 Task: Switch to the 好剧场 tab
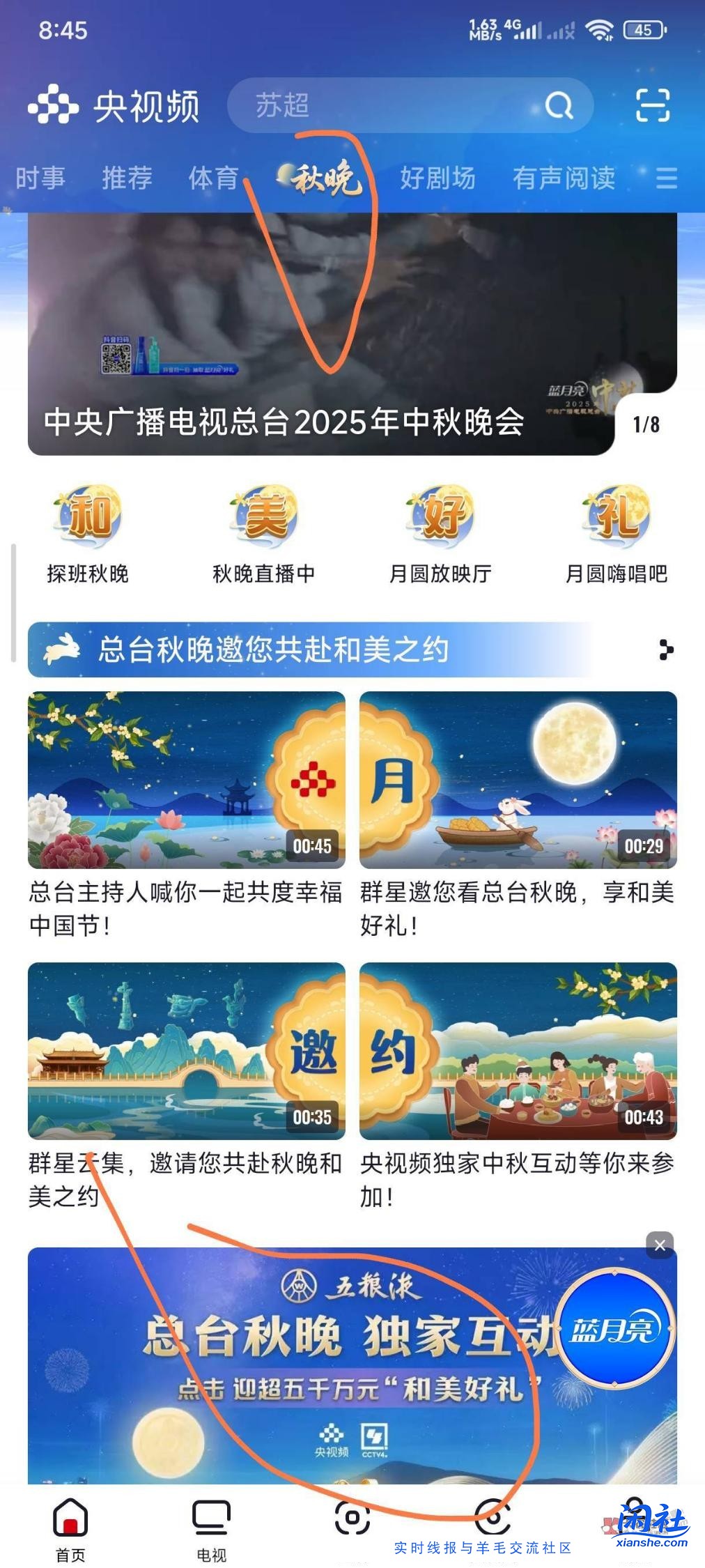coord(437,179)
